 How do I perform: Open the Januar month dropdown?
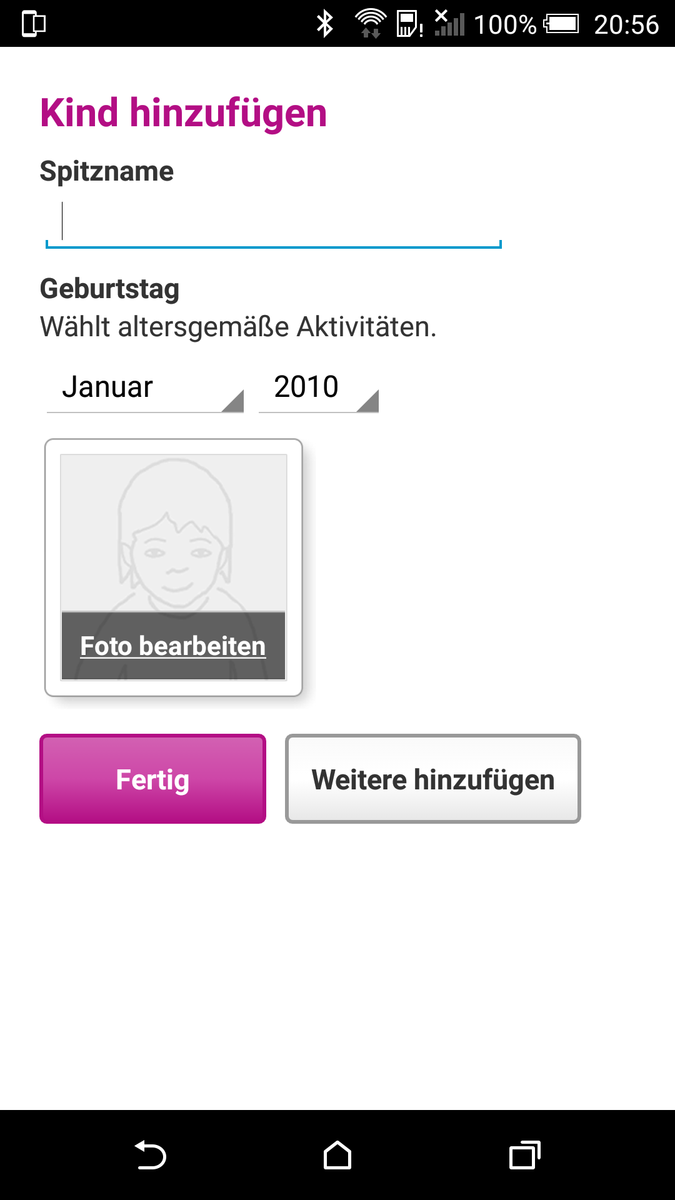coord(144,388)
